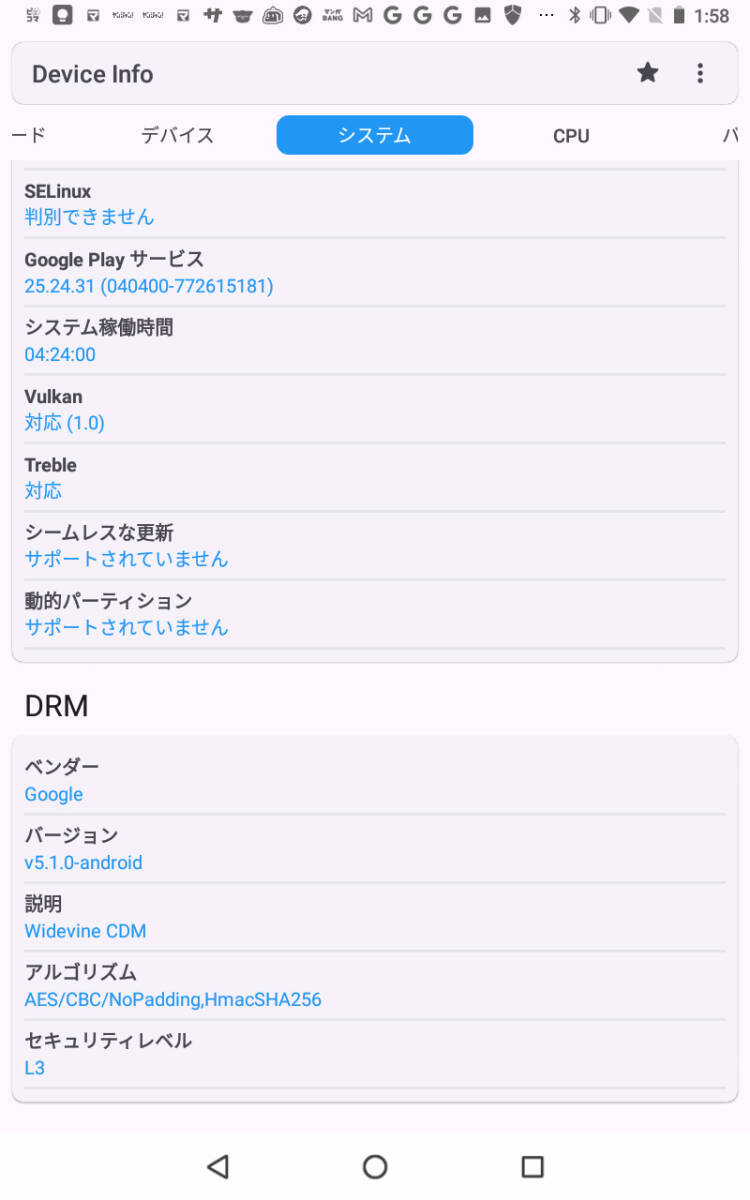Tap the star favorite icon
The width and height of the screenshot is (750, 1200).
click(x=648, y=73)
